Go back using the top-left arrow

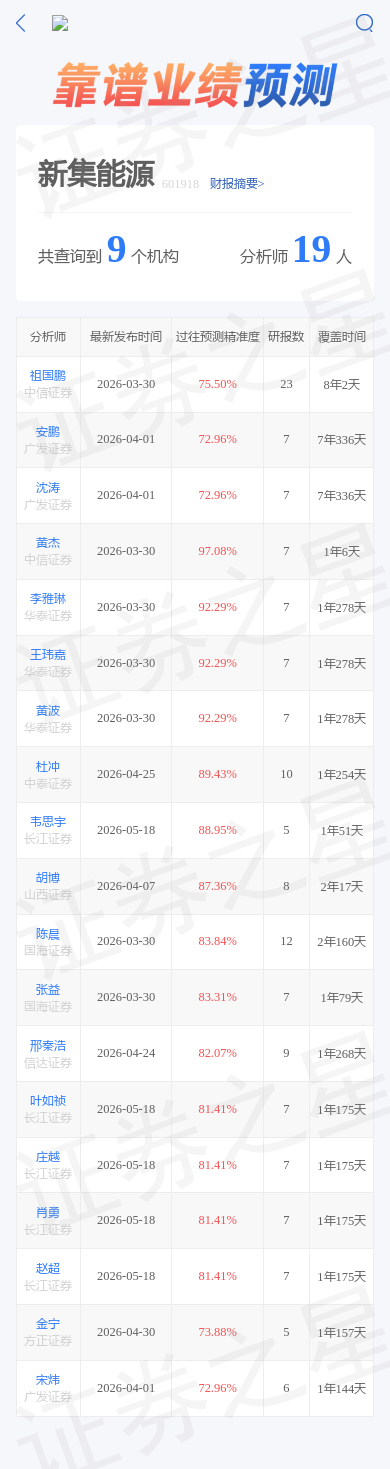21,23
